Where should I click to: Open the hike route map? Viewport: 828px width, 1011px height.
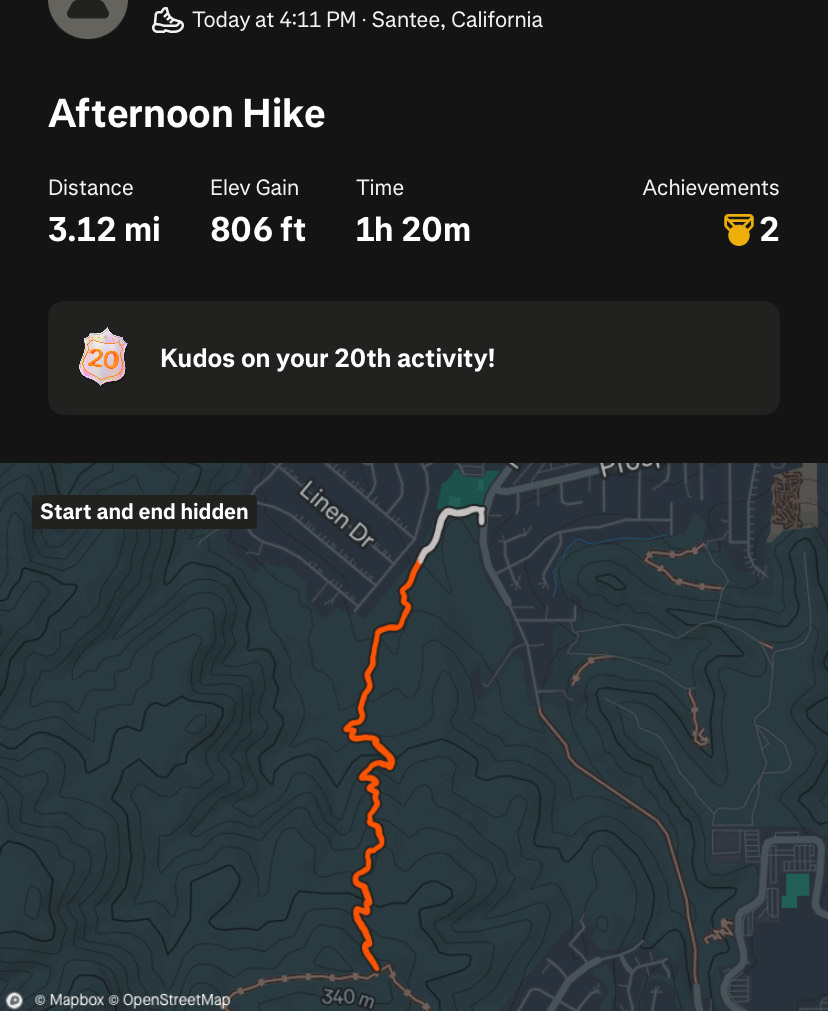point(414,740)
